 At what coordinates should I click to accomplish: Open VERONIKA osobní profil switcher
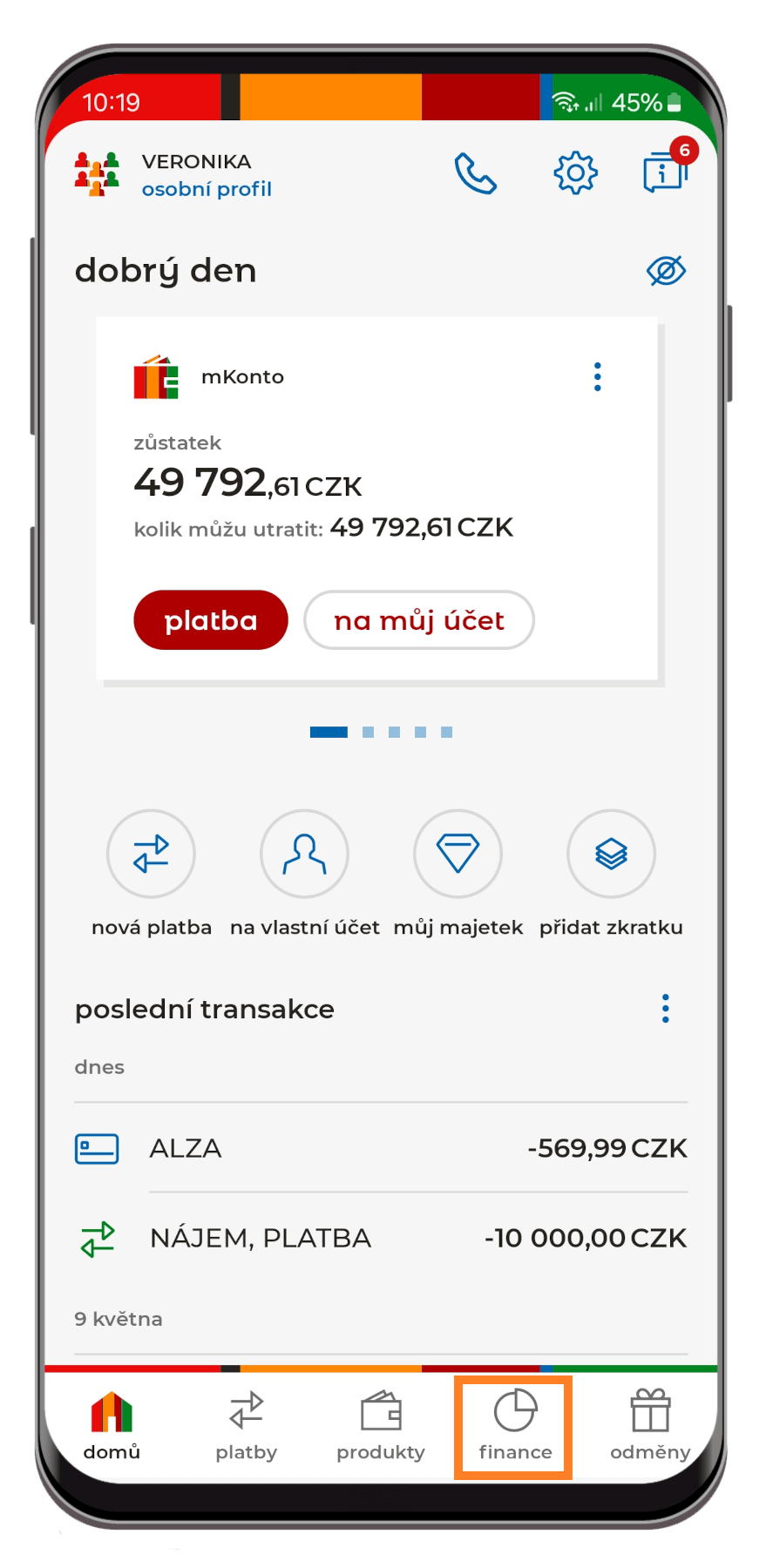174,175
